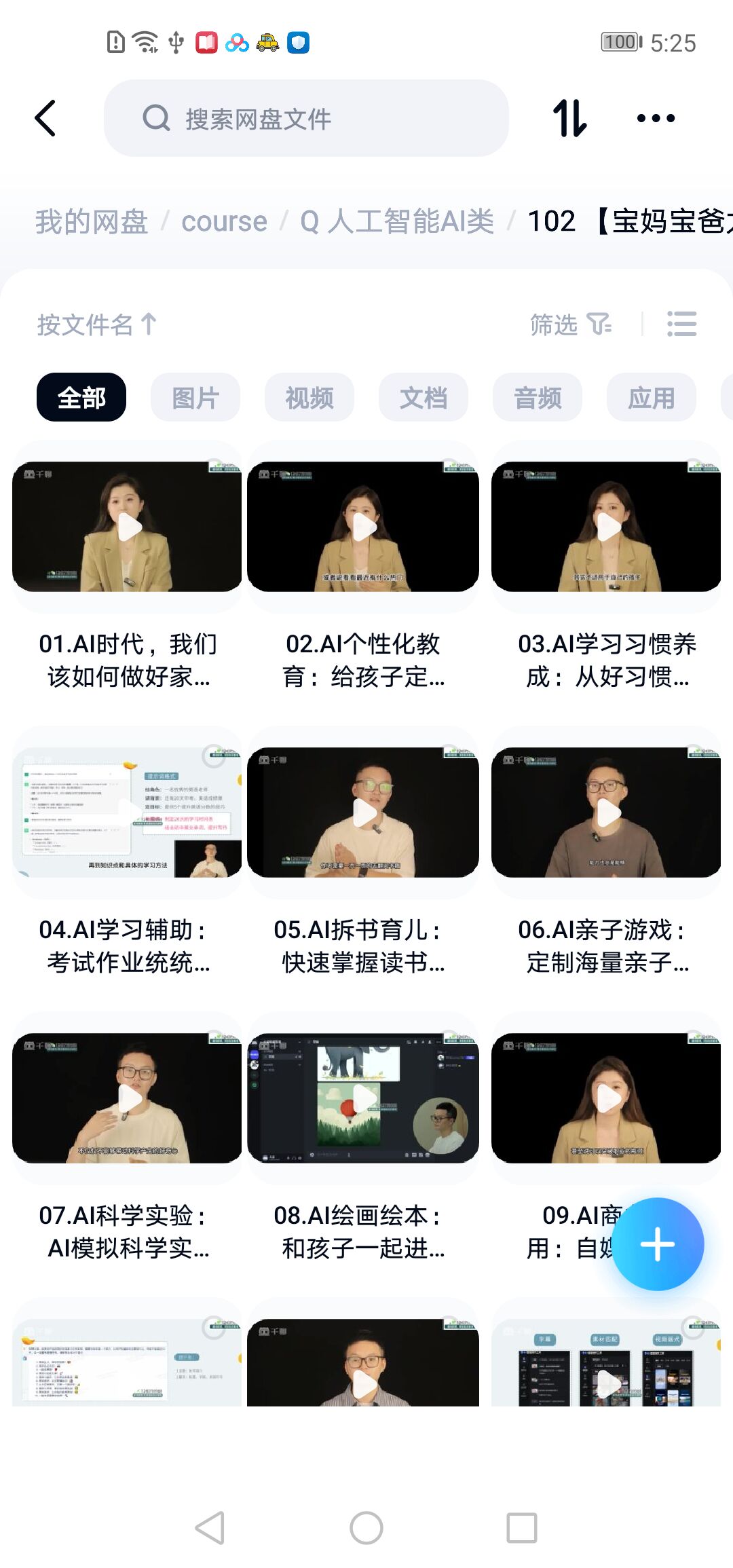Switch to the 音频 filter
733x1568 pixels.
point(538,398)
